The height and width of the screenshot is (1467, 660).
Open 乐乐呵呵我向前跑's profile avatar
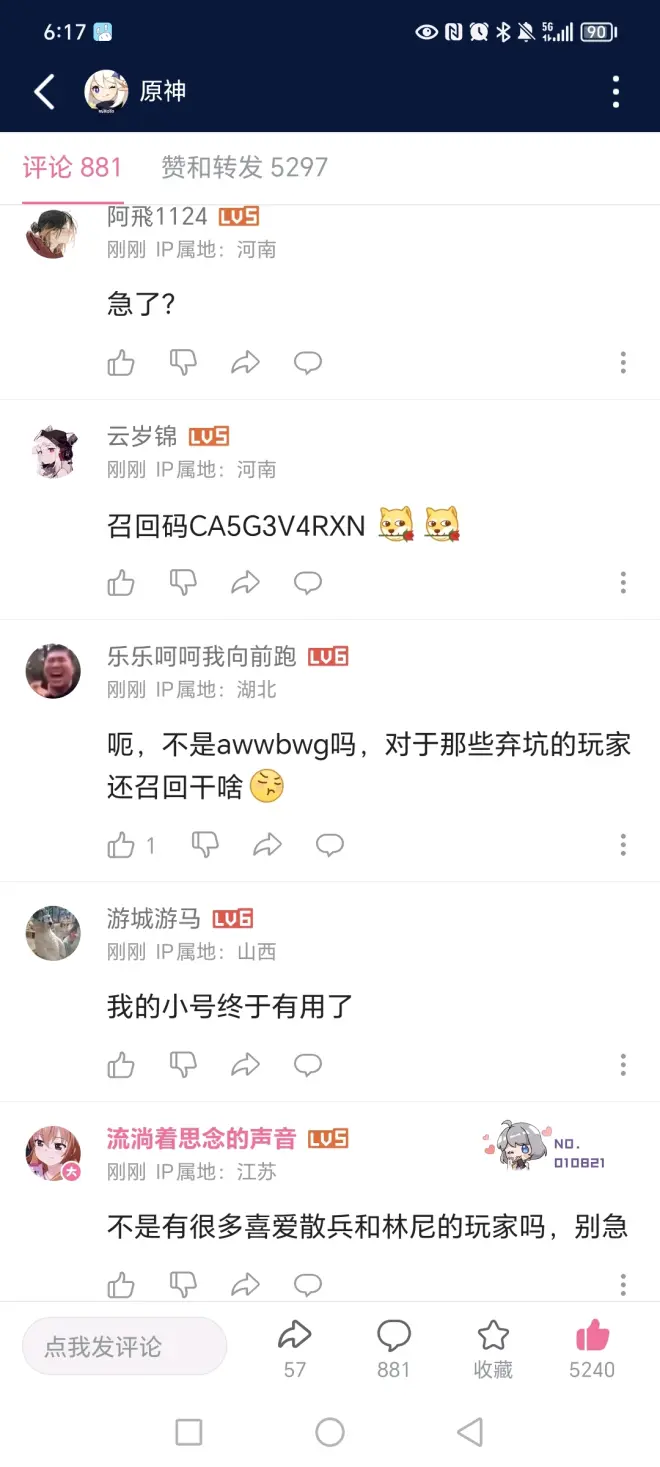click(53, 671)
